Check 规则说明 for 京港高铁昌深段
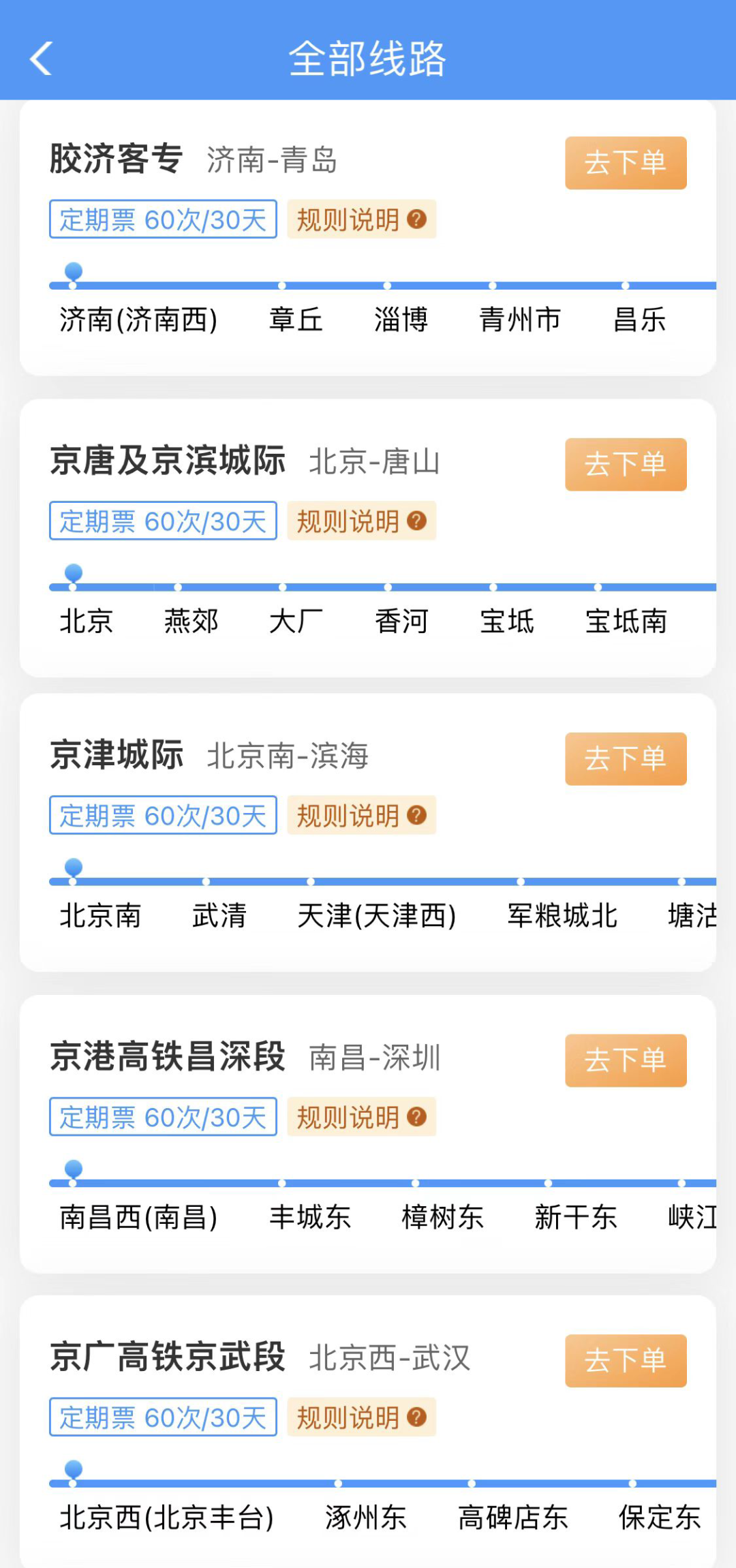The image size is (736, 1568). coord(361,1117)
